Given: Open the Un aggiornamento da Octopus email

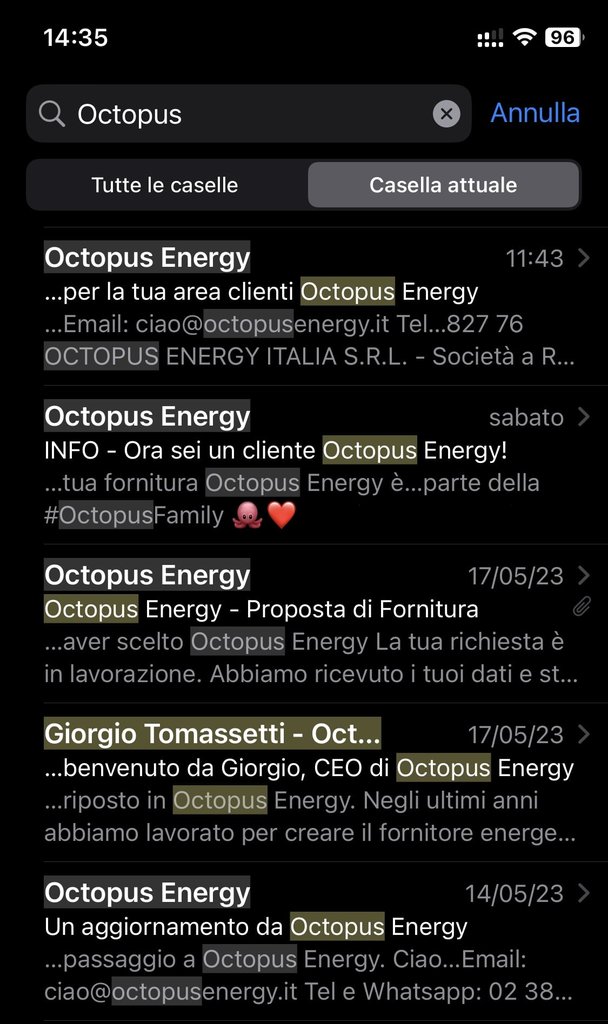Looking at the screenshot, I should click(310, 942).
